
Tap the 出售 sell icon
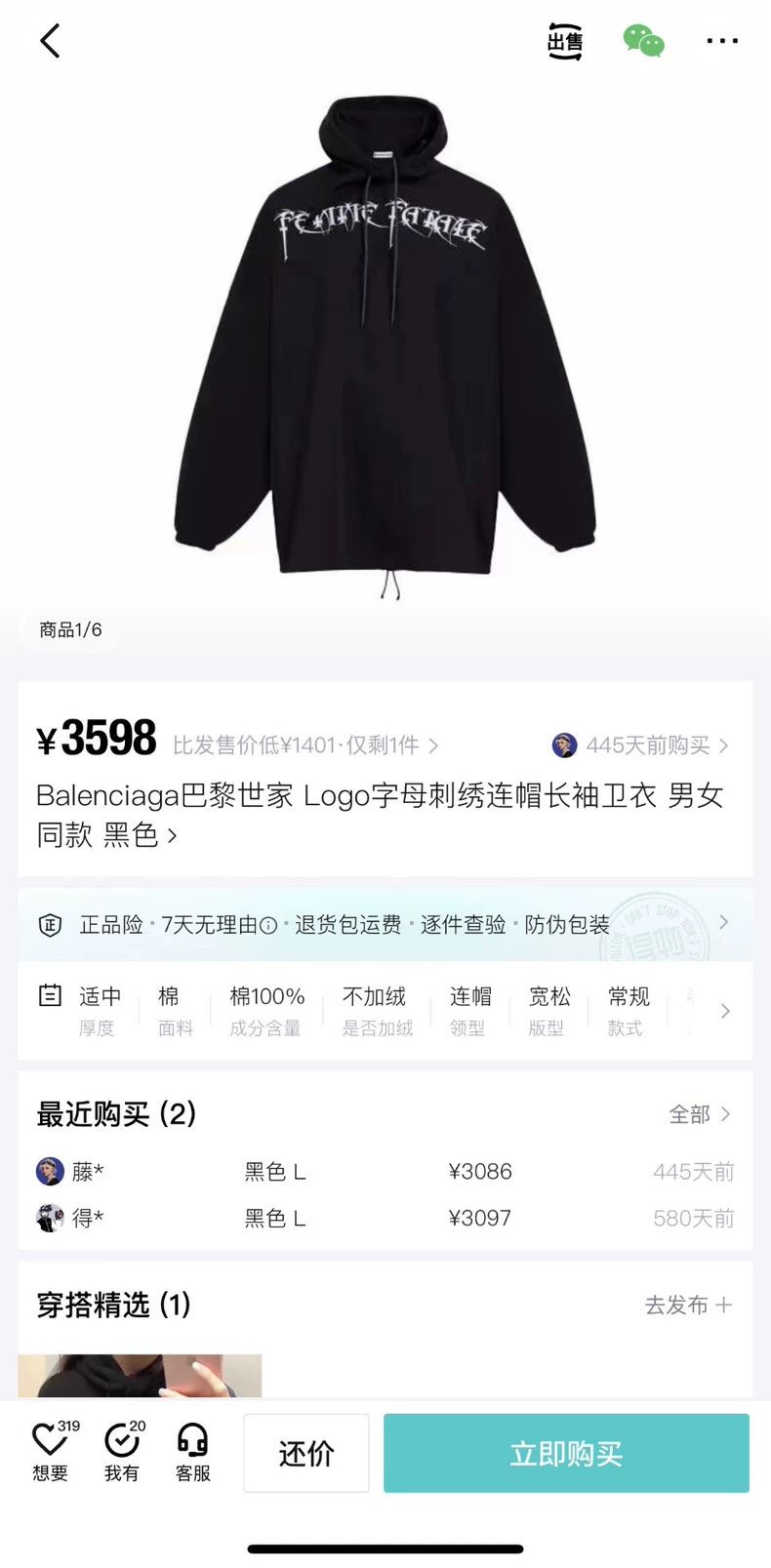pyautogui.click(x=564, y=41)
